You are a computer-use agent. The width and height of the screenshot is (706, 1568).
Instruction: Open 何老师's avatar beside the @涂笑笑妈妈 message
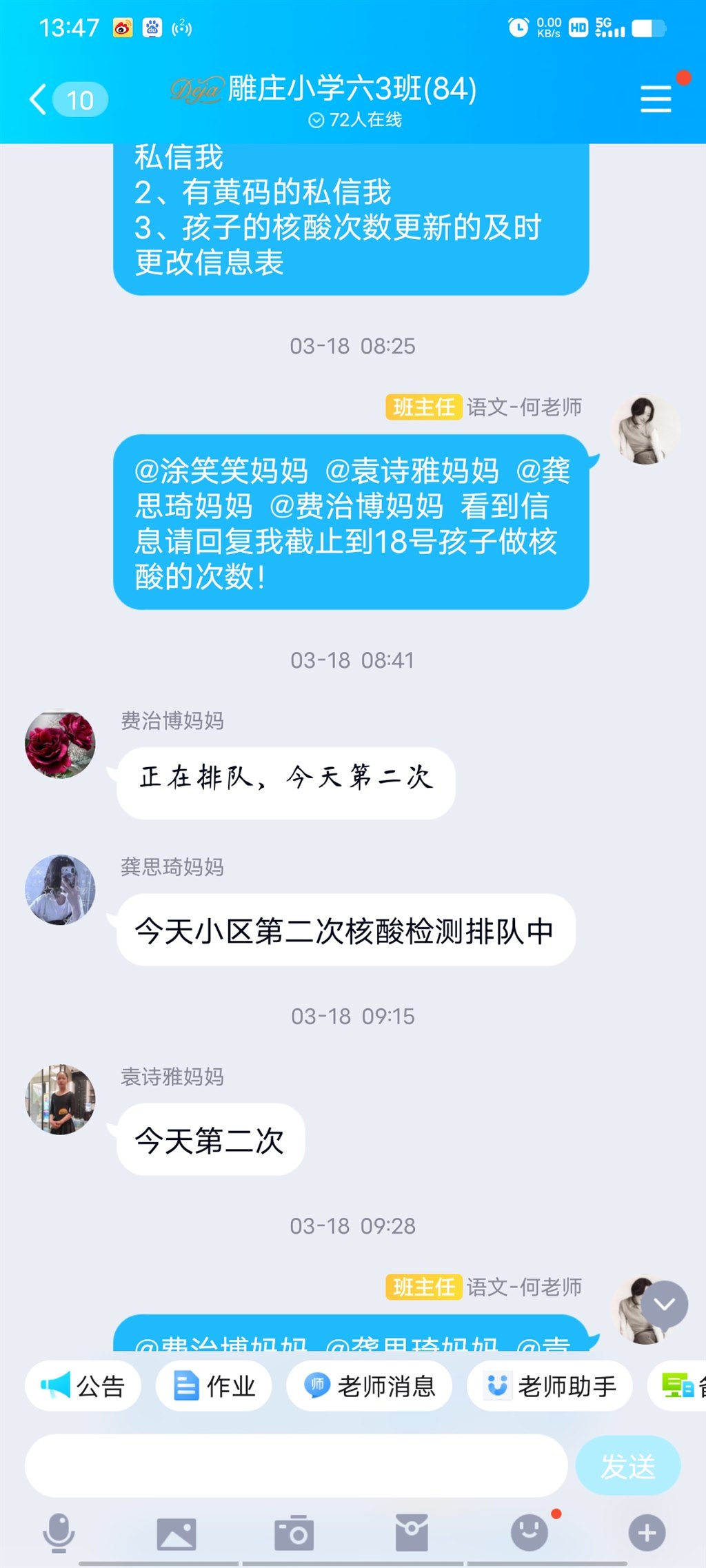[645, 429]
